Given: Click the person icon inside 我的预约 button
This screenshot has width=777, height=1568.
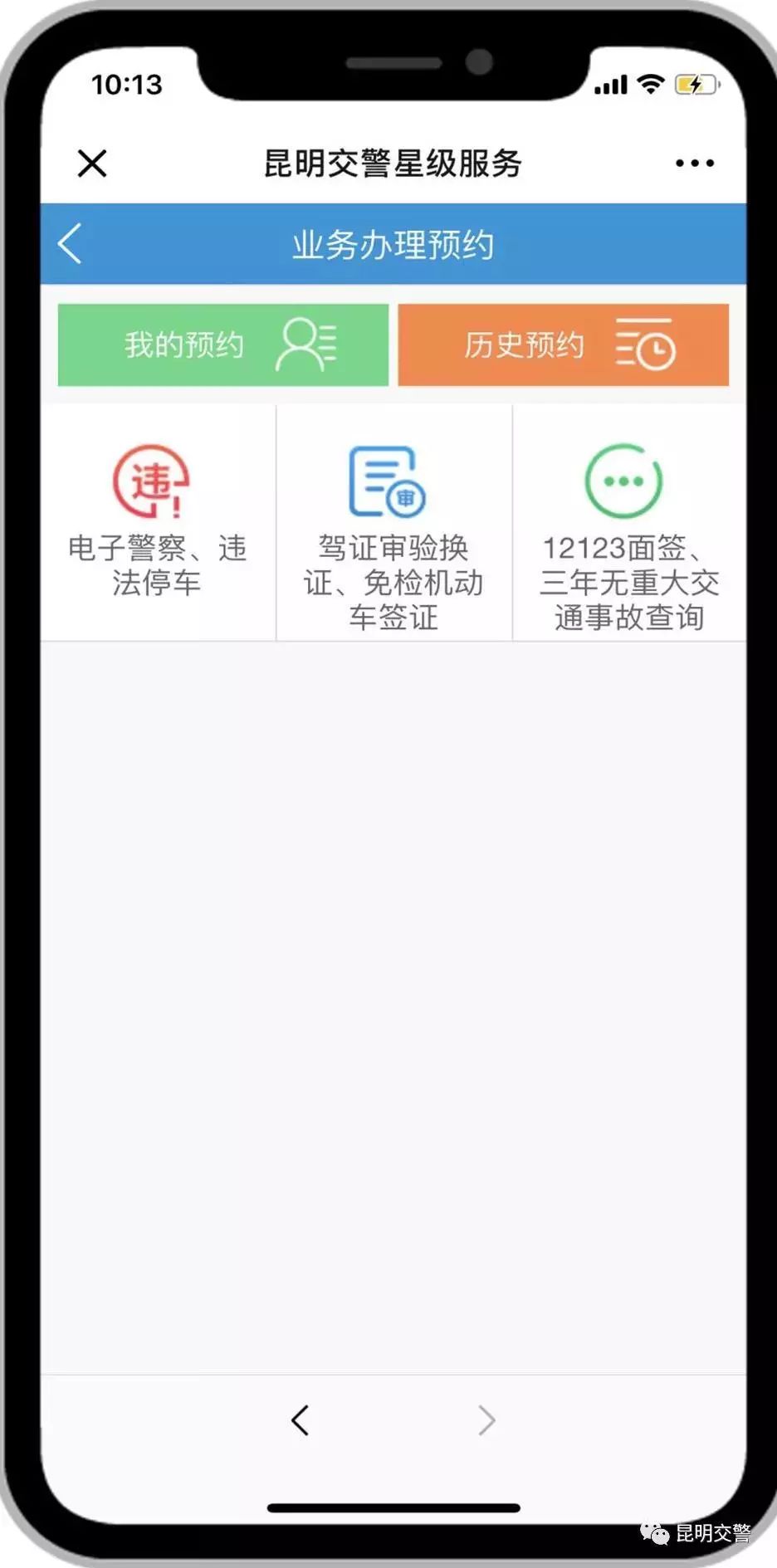Looking at the screenshot, I should click(x=307, y=344).
